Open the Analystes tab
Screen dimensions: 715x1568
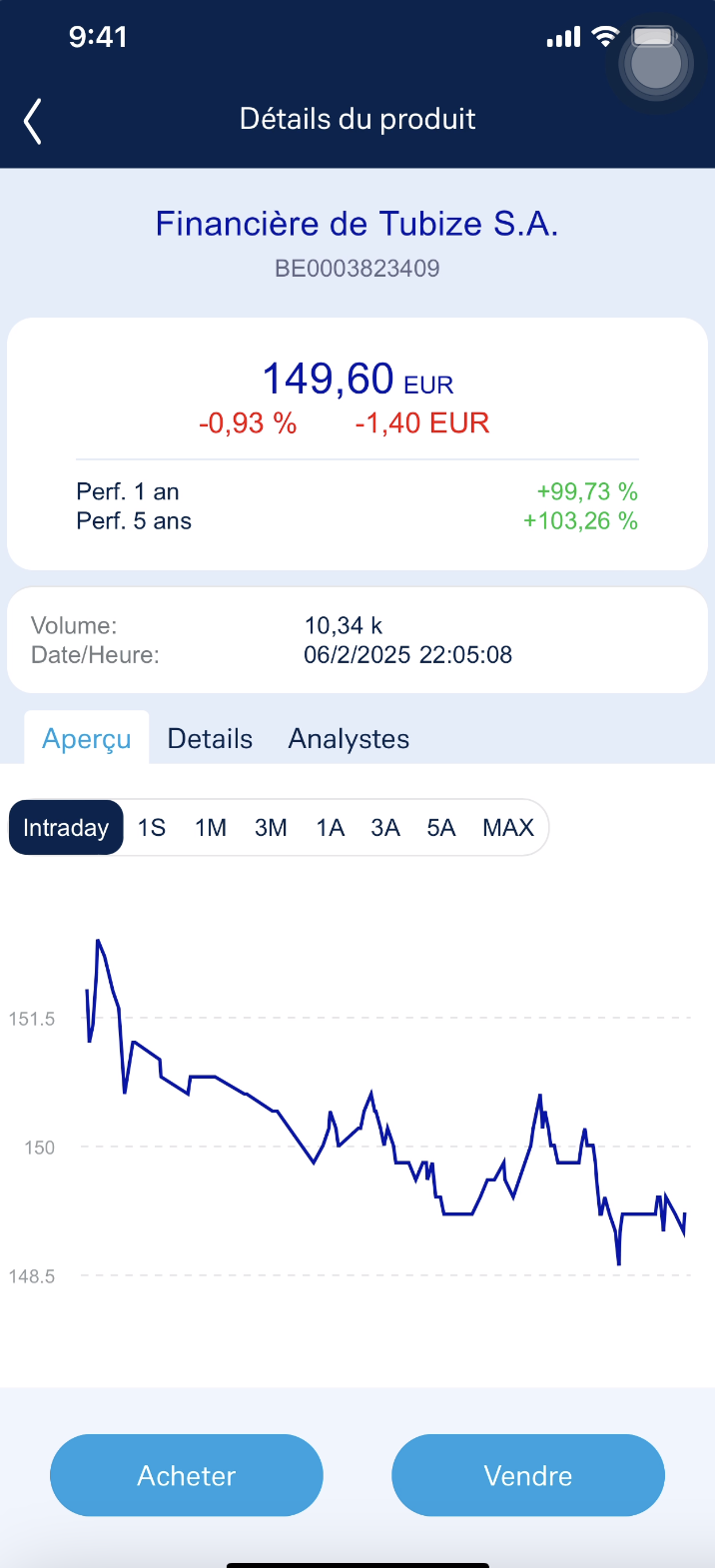(349, 739)
